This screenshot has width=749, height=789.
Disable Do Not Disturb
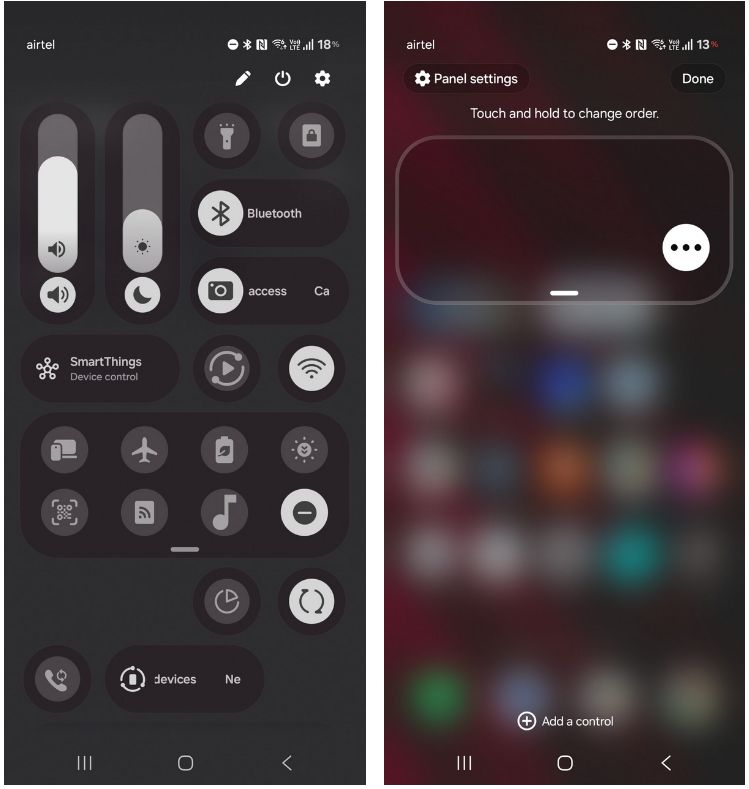305,513
